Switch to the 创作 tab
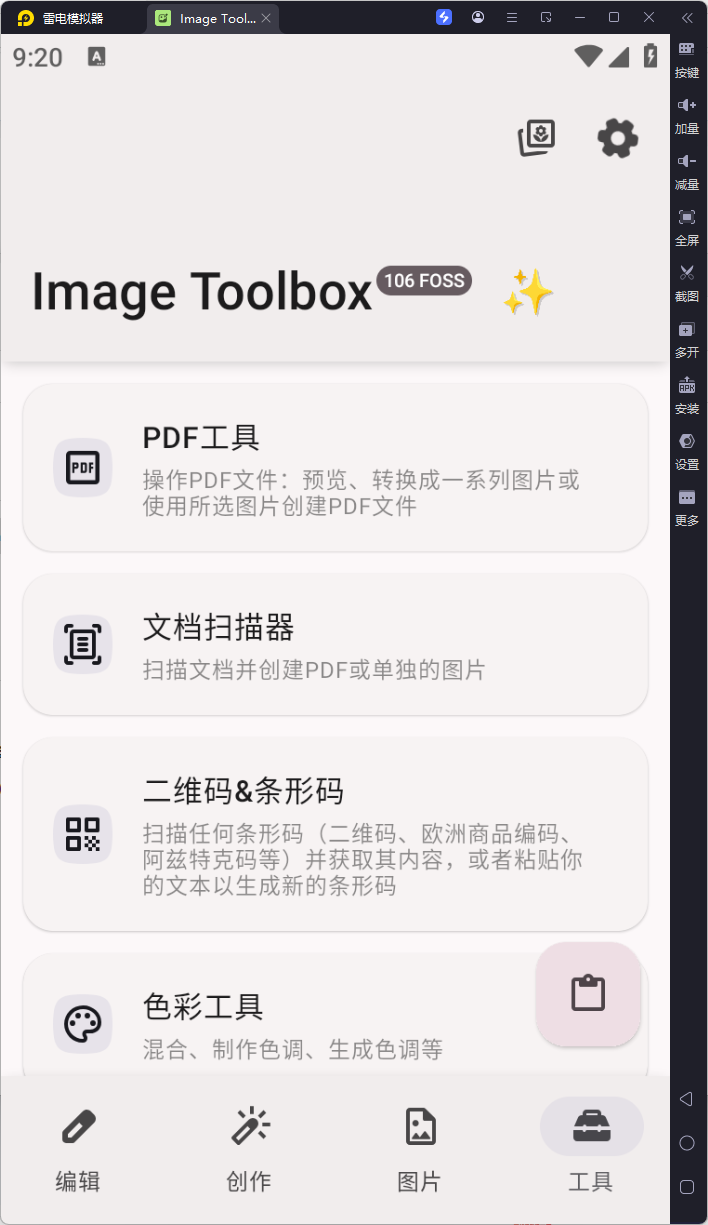The image size is (708, 1225). pyautogui.click(x=249, y=1150)
